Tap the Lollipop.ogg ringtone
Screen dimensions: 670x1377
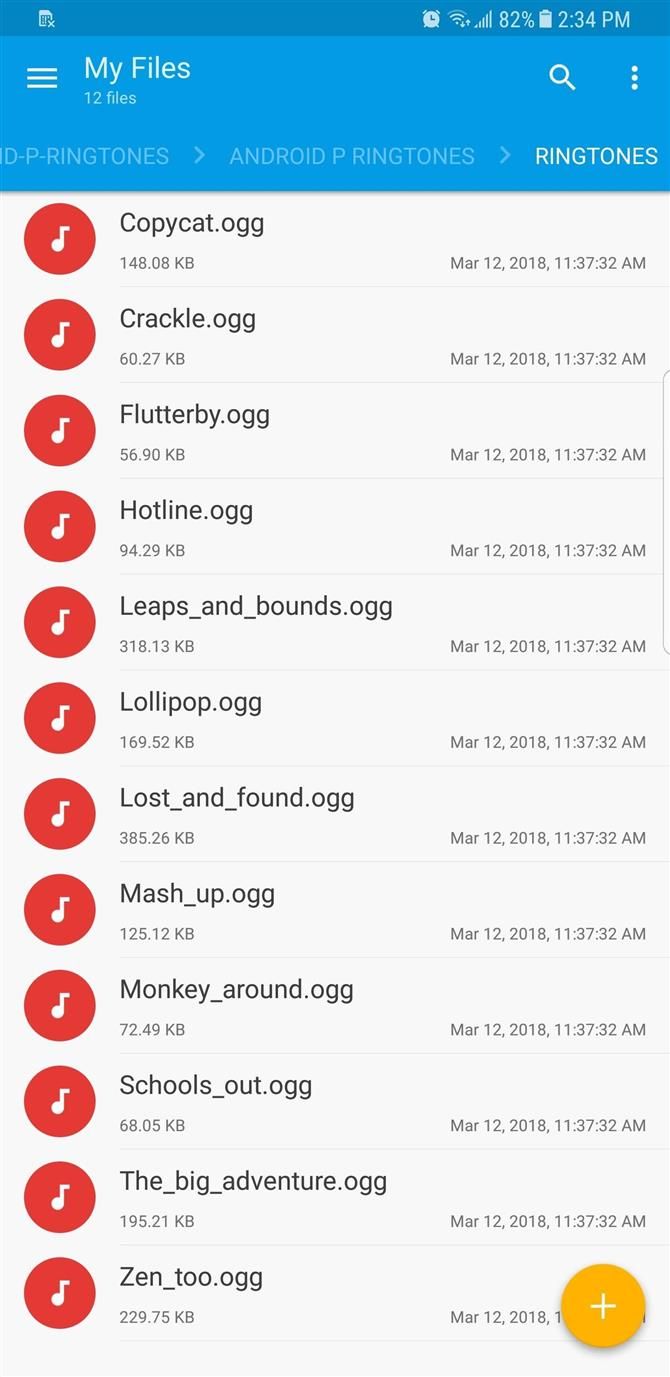click(x=191, y=703)
